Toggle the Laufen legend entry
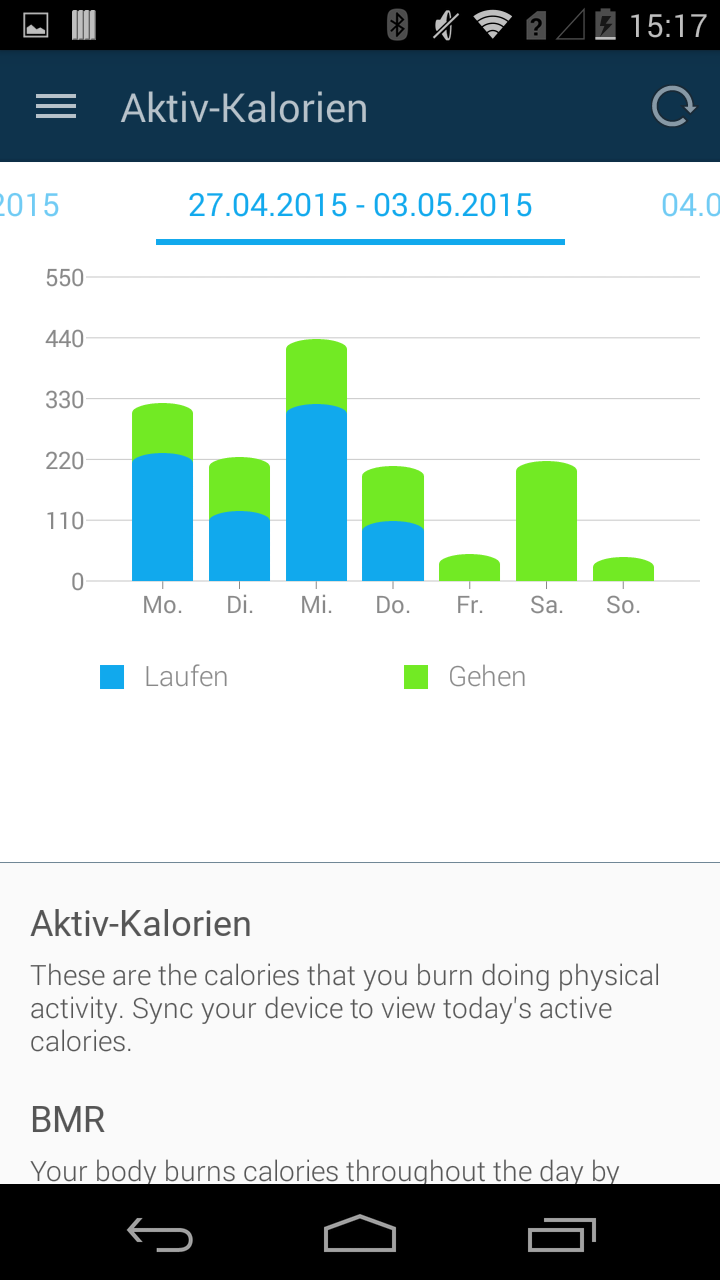This screenshot has height=1280, width=720. (165, 677)
